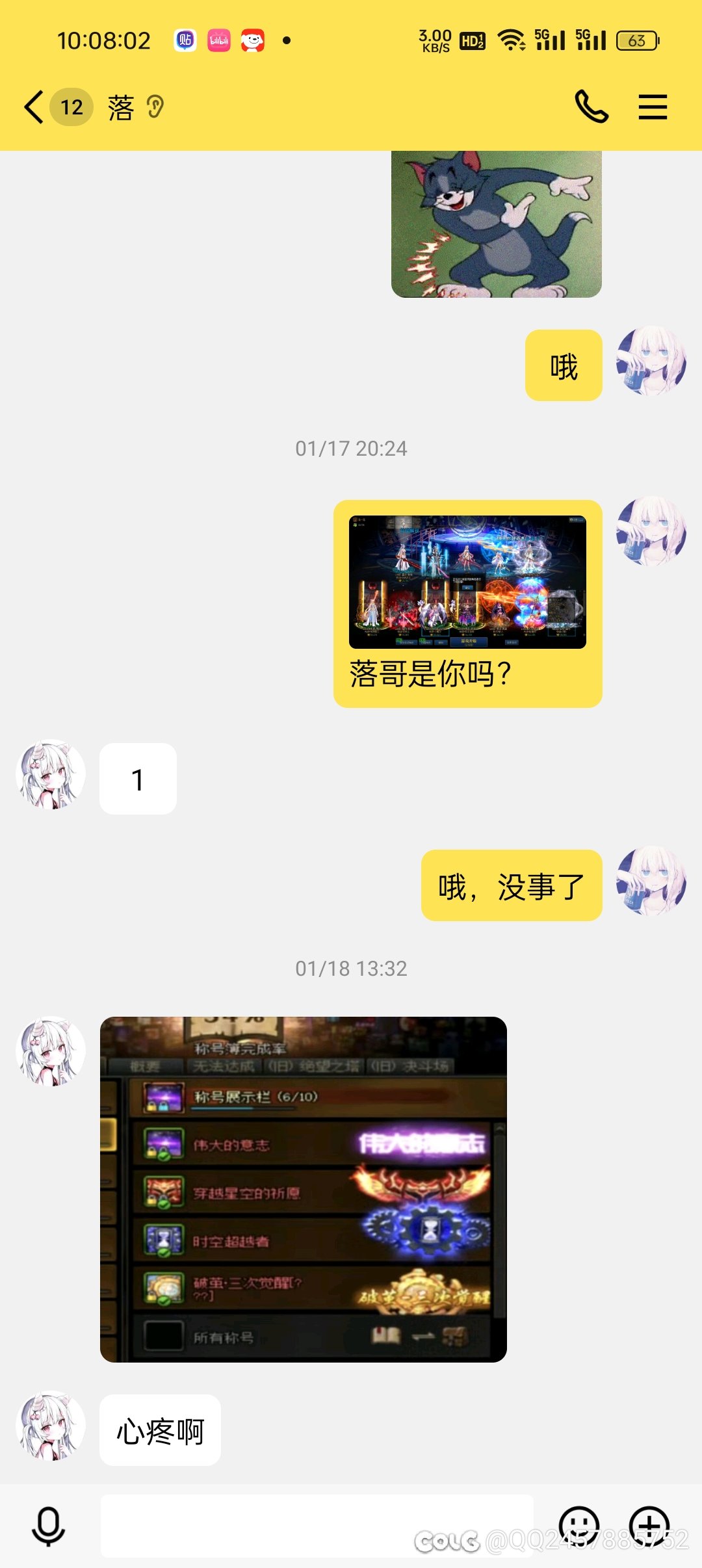Focus the message text field
702x1568 pixels.
(317, 1526)
